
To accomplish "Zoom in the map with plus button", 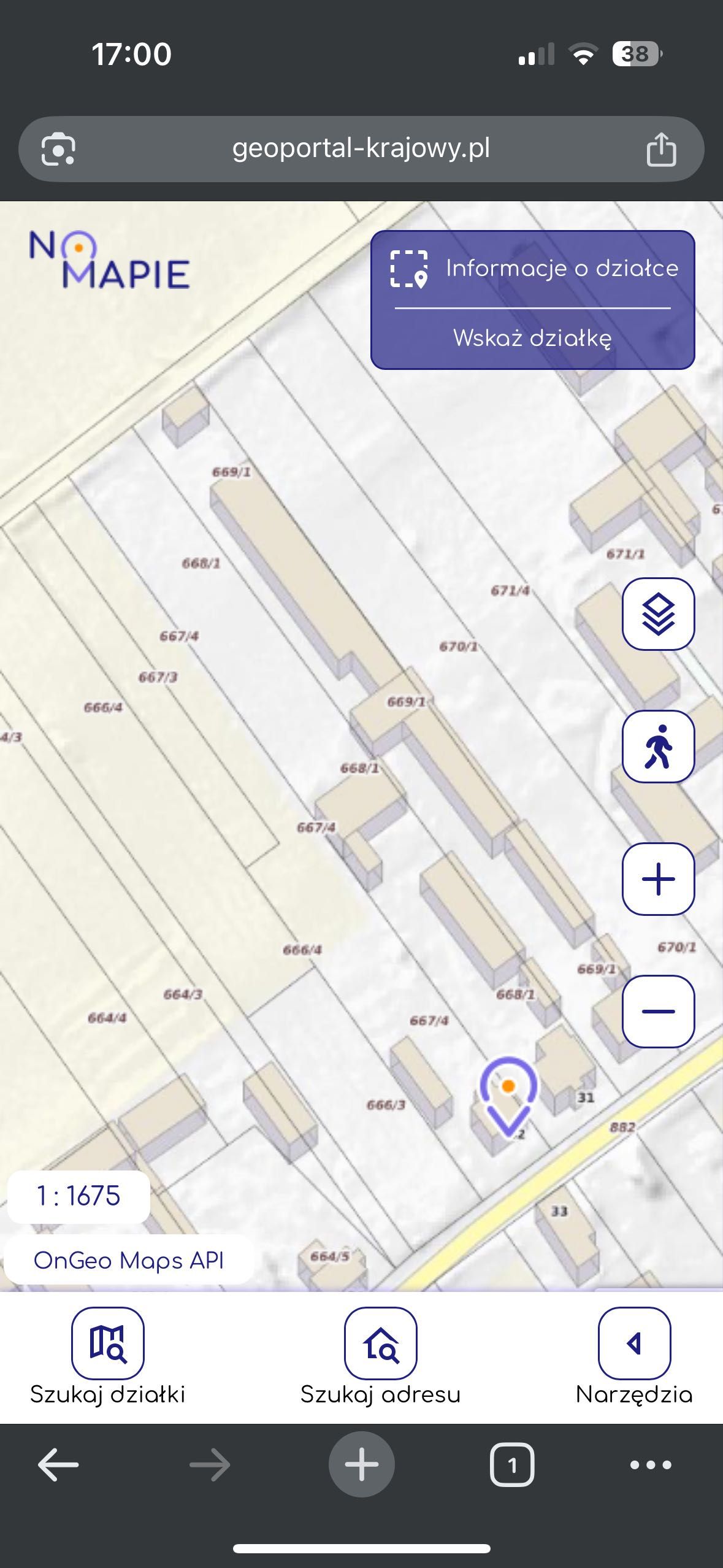I will click(658, 878).
